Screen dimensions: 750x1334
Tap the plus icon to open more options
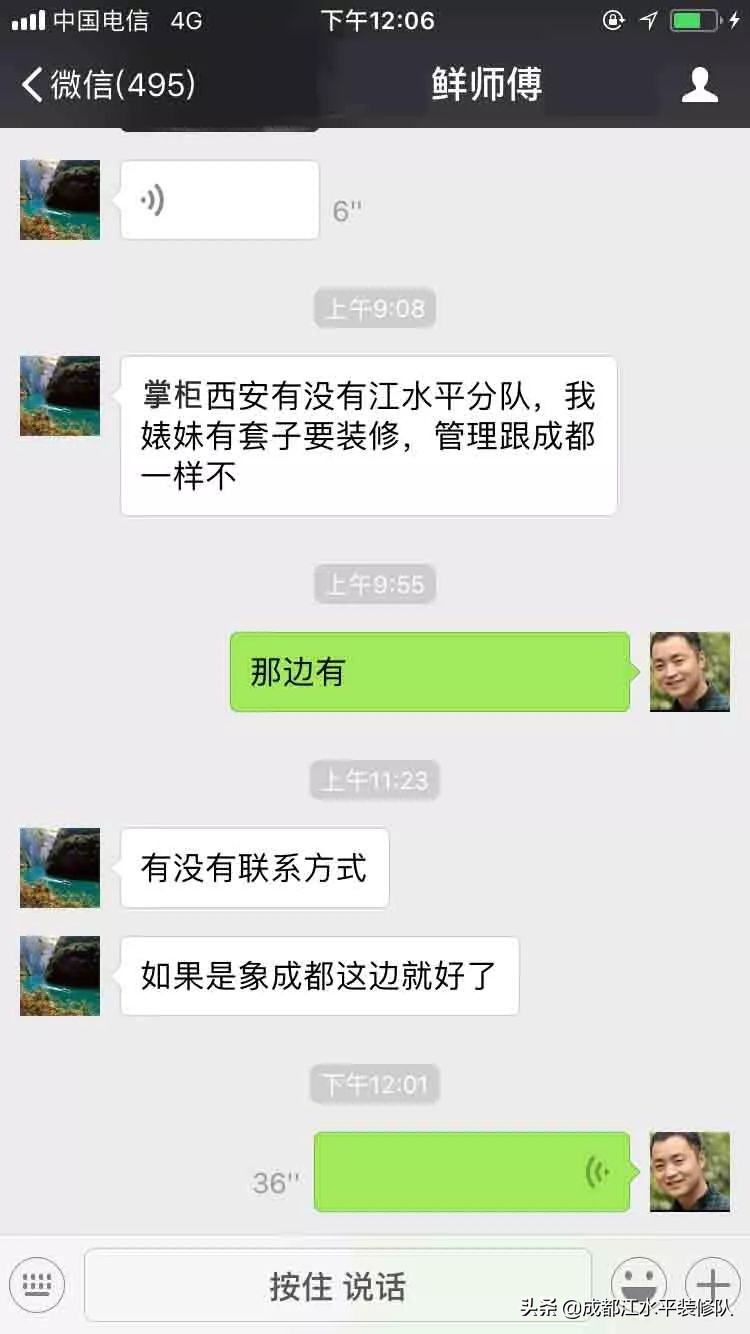[712, 1285]
